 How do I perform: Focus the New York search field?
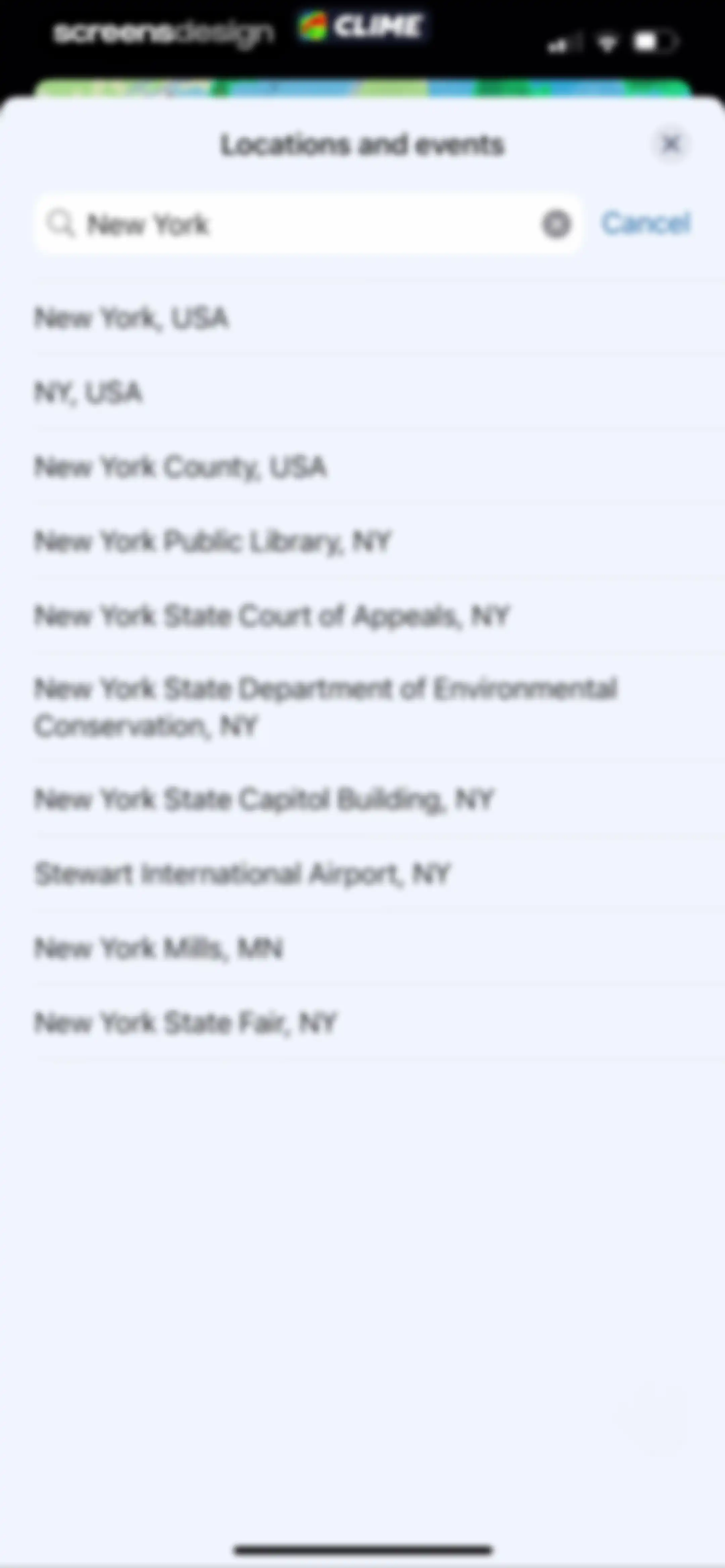[308, 224]
